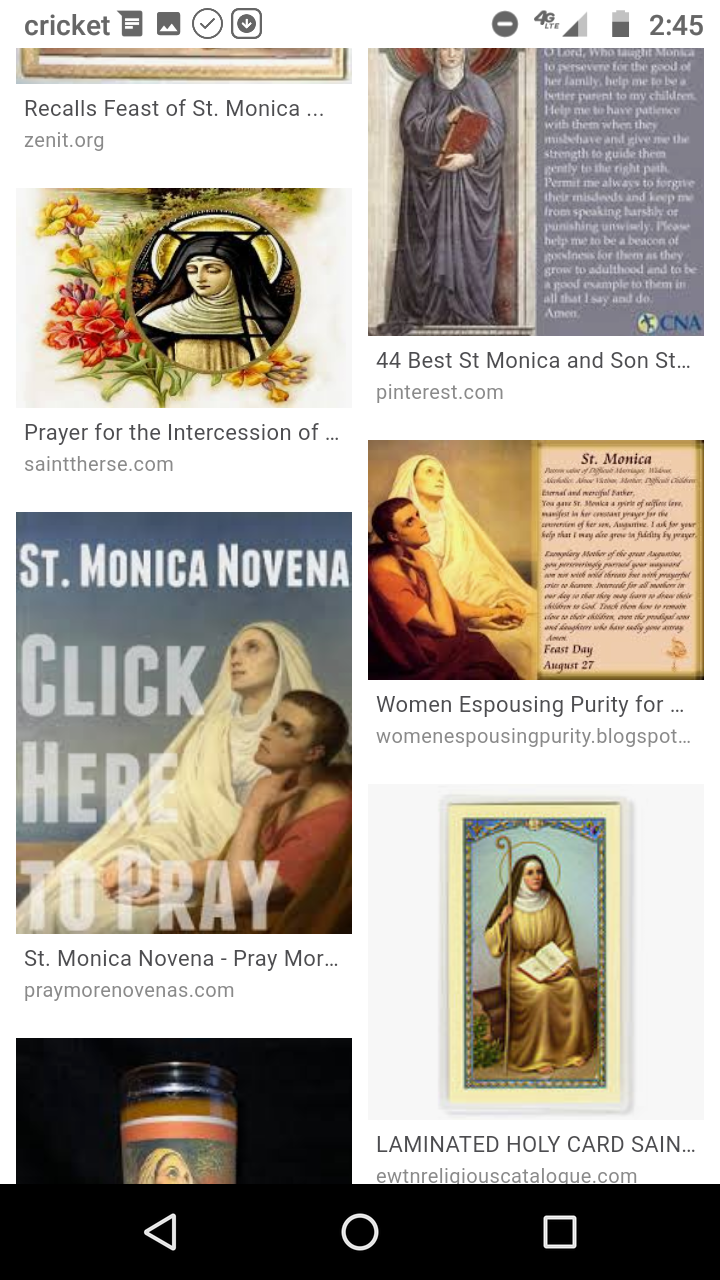Screen dimensions: 720x1280
Task: Open the sainttherse.com Prayer for the Intercession image
Action: [x=184, y=298]
